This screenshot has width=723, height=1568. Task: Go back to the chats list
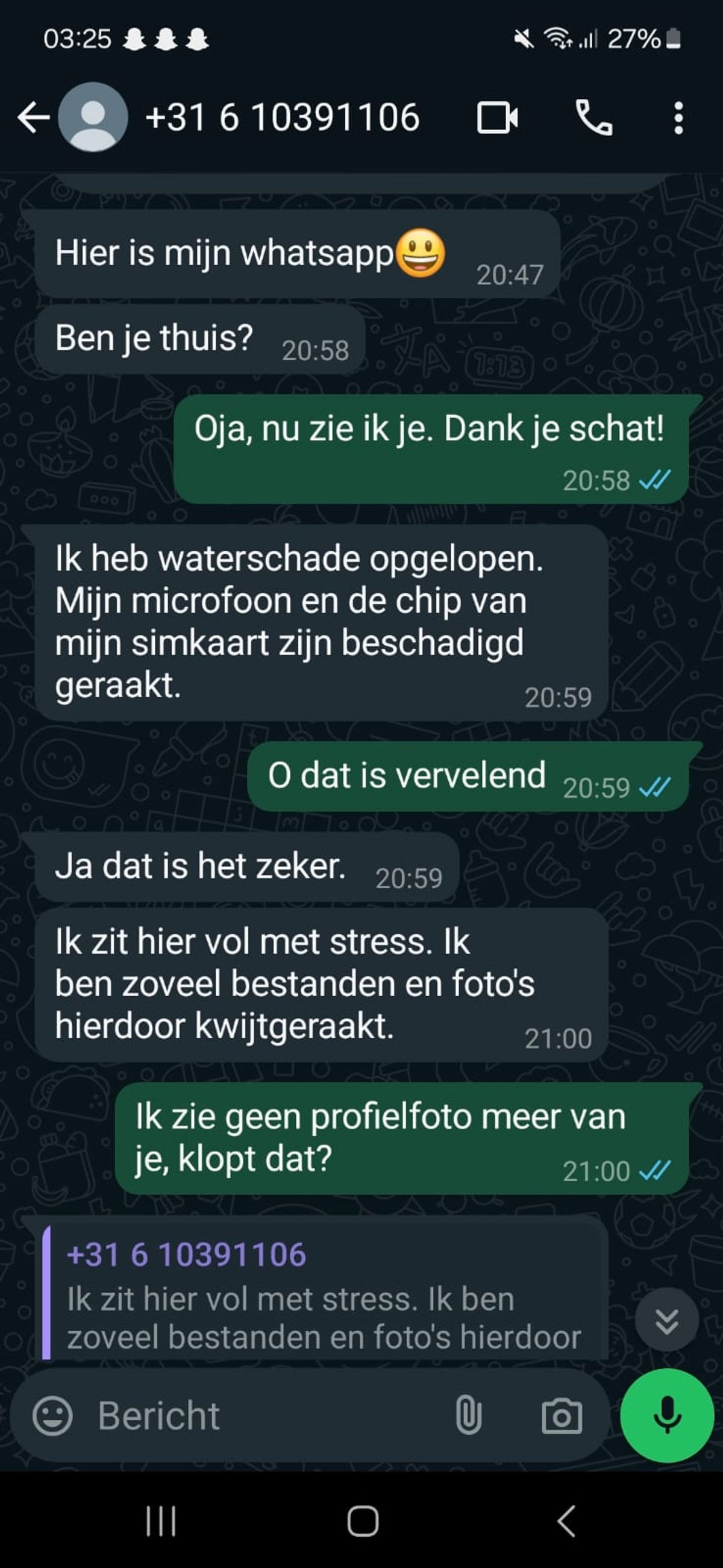click(34, 117)
